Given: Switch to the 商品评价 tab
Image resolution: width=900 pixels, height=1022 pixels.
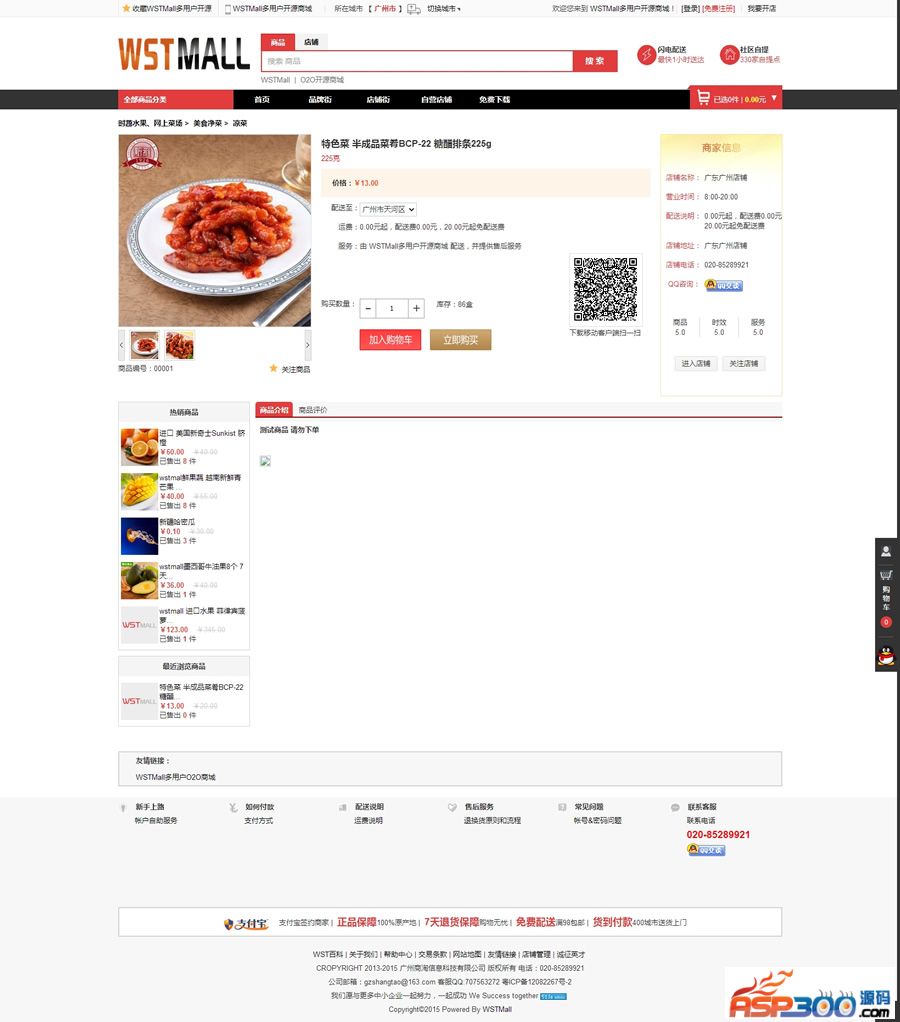Looking at the screenshot, I should tap(313, 410).
